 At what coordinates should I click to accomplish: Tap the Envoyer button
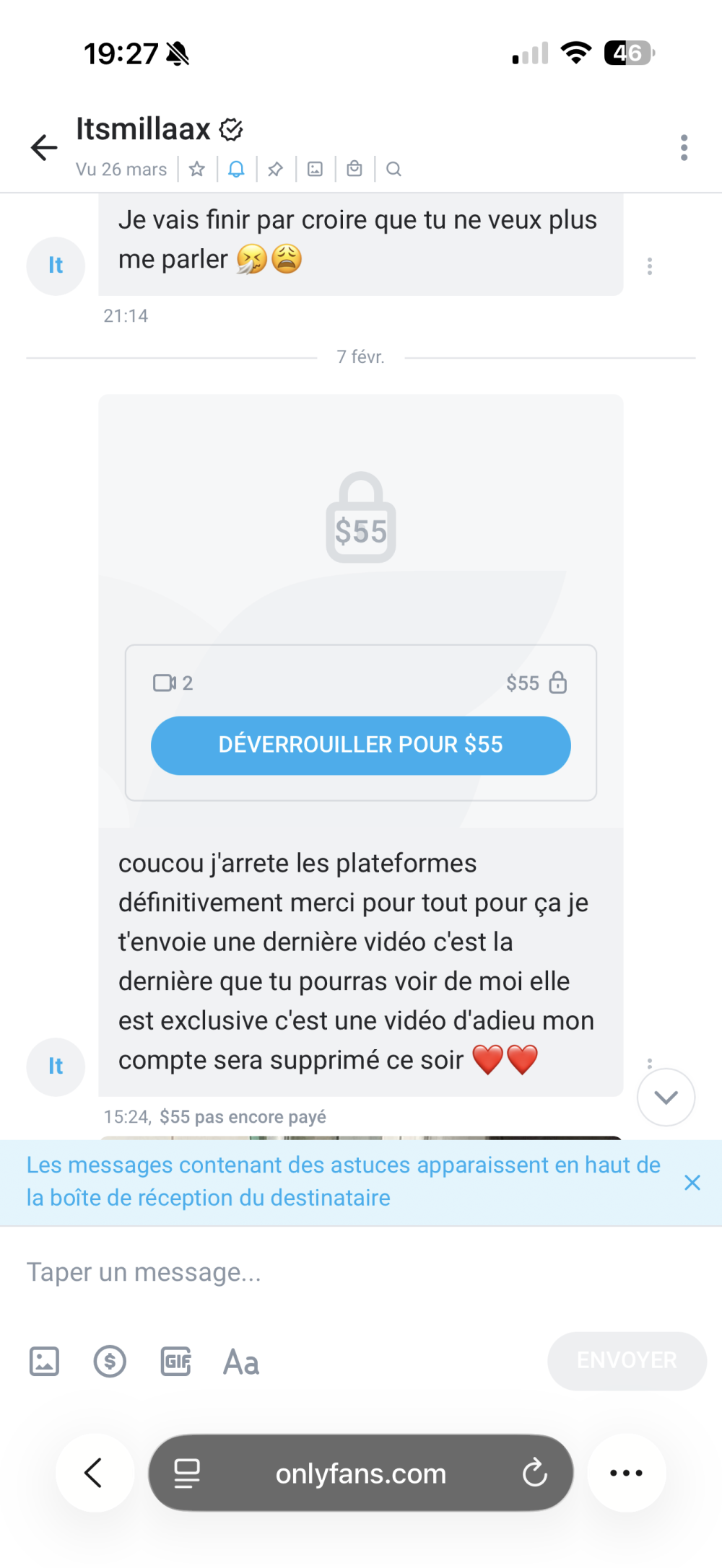pos(626,1360)
